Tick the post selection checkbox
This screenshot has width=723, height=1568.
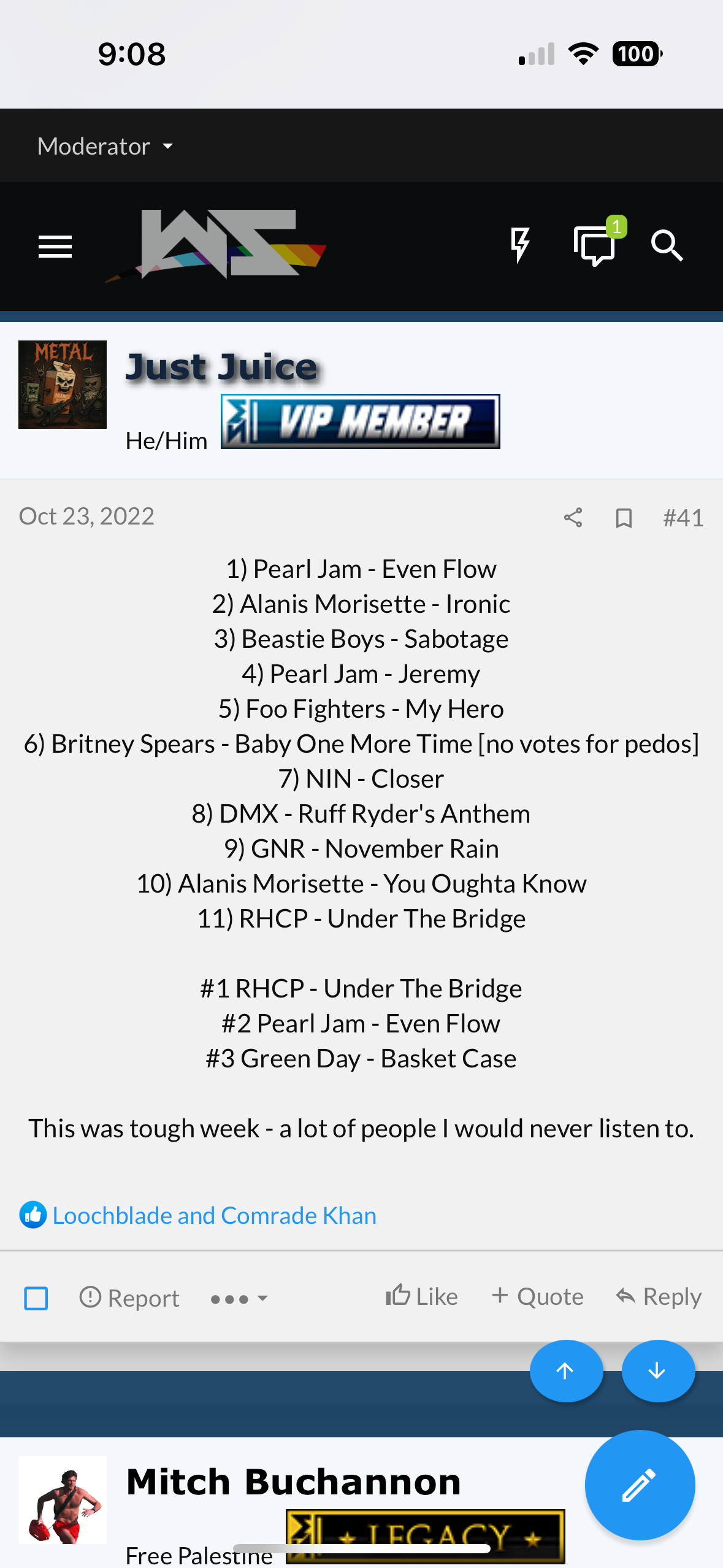[x=36, y=1298]
